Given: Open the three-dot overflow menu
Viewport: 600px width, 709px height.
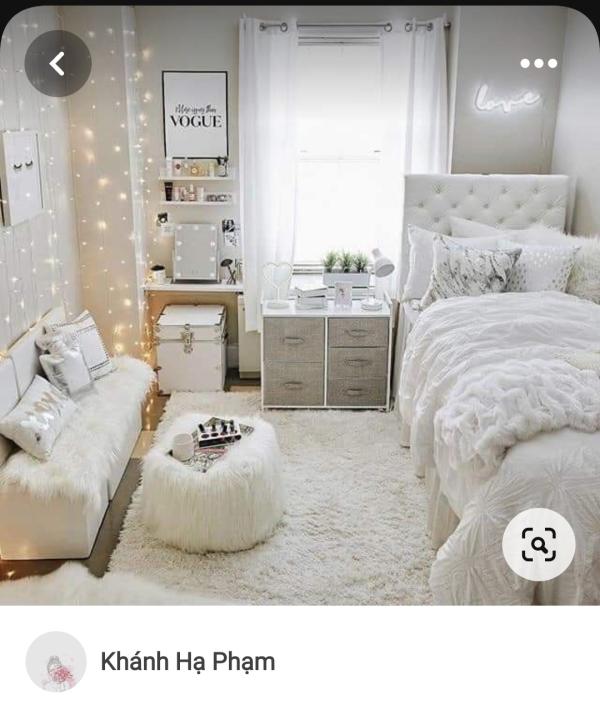Looking at the screenshot, I should tap(538, 64).
